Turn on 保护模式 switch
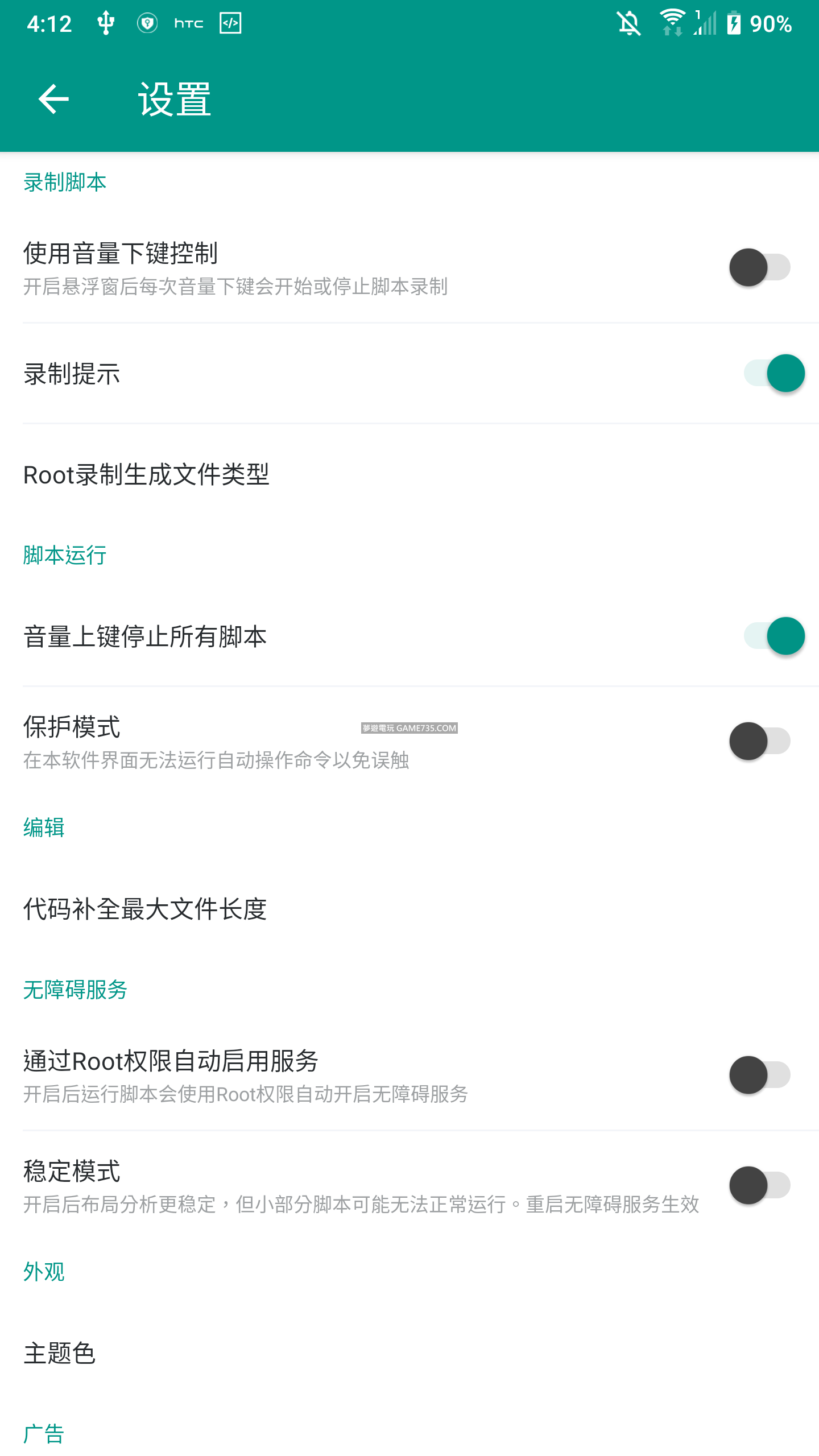This screenshot has height=1456, width=819. [759, 741]
